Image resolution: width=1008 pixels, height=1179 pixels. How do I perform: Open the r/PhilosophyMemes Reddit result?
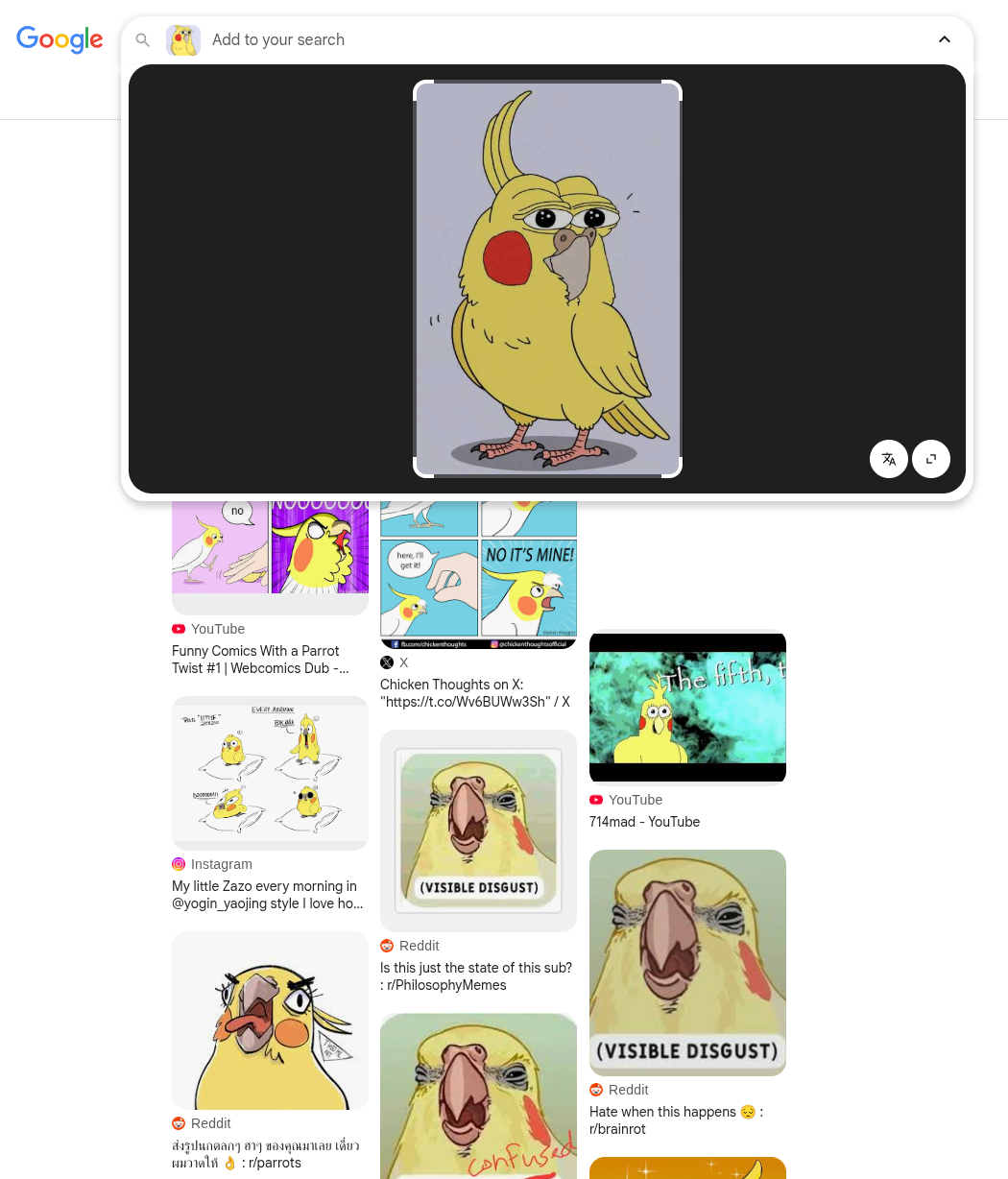coord(476,976)
